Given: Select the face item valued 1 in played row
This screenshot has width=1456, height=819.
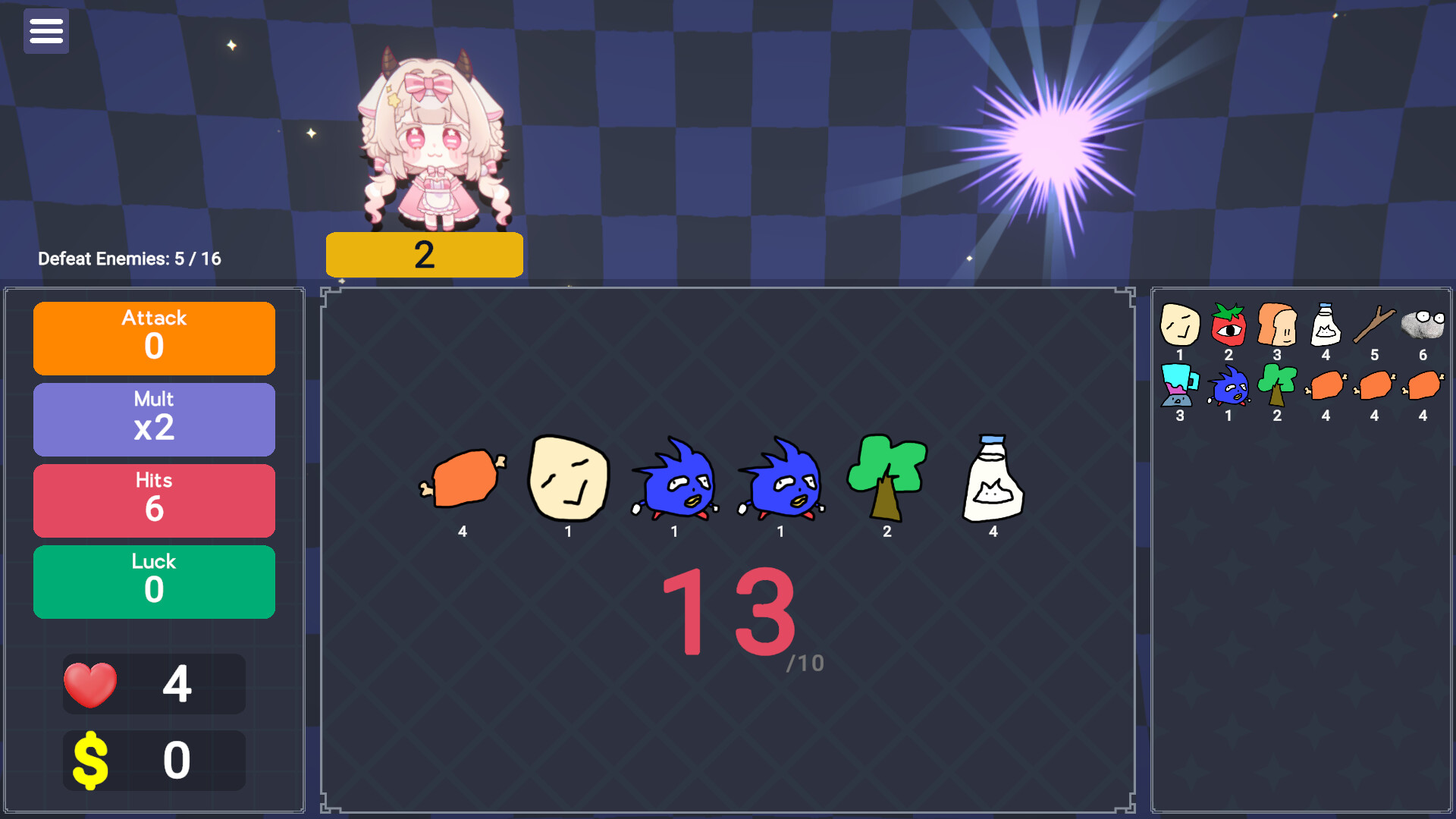Looking at the screenshot, I should point(569,478).
